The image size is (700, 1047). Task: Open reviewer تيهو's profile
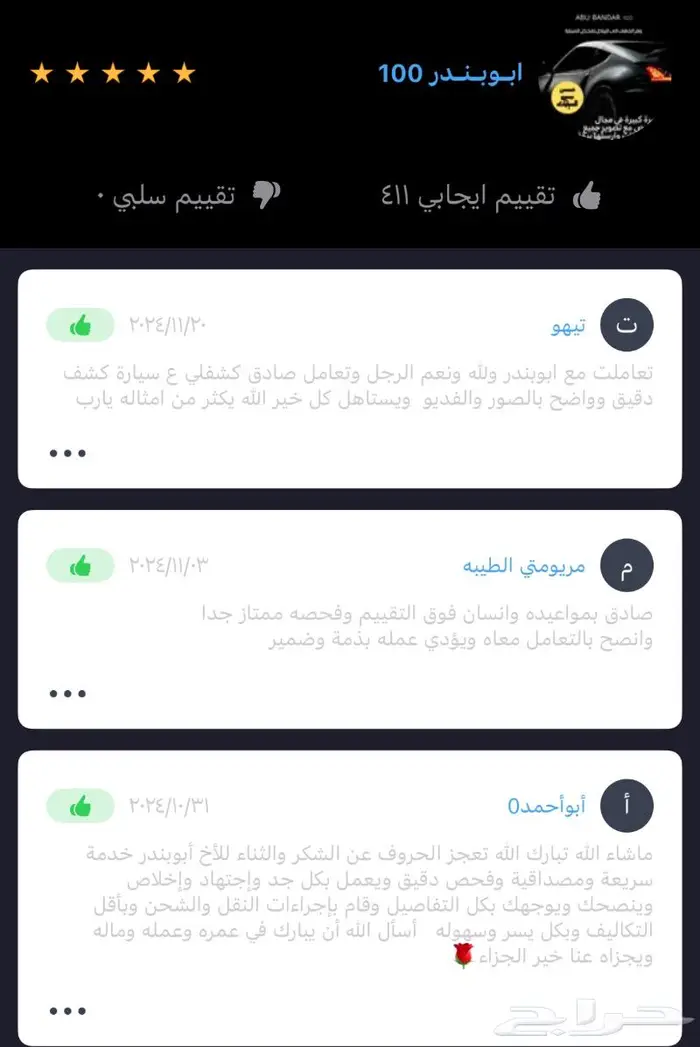point(573,327)
